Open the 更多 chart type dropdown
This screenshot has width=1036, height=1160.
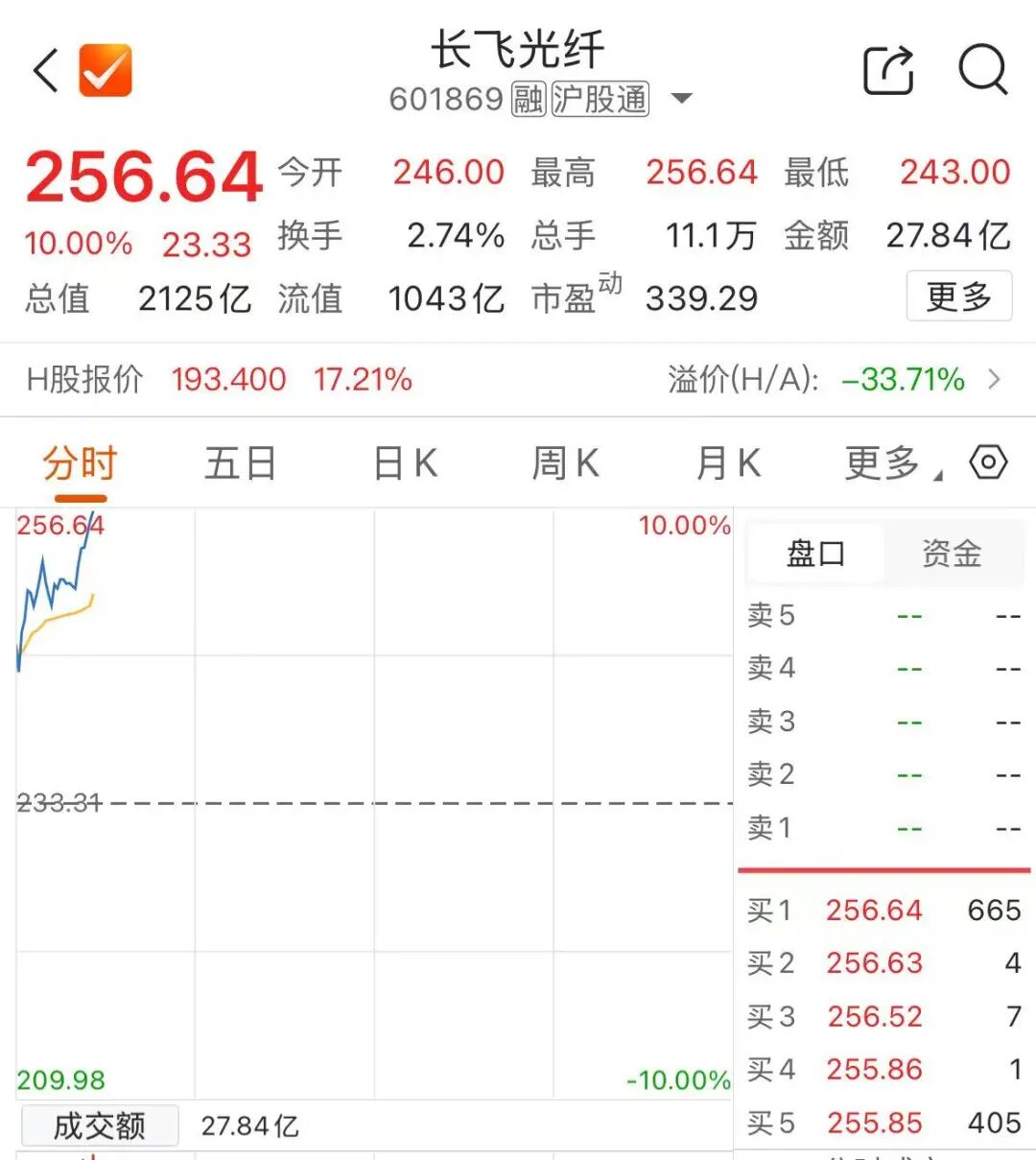[x=881, y=463]
